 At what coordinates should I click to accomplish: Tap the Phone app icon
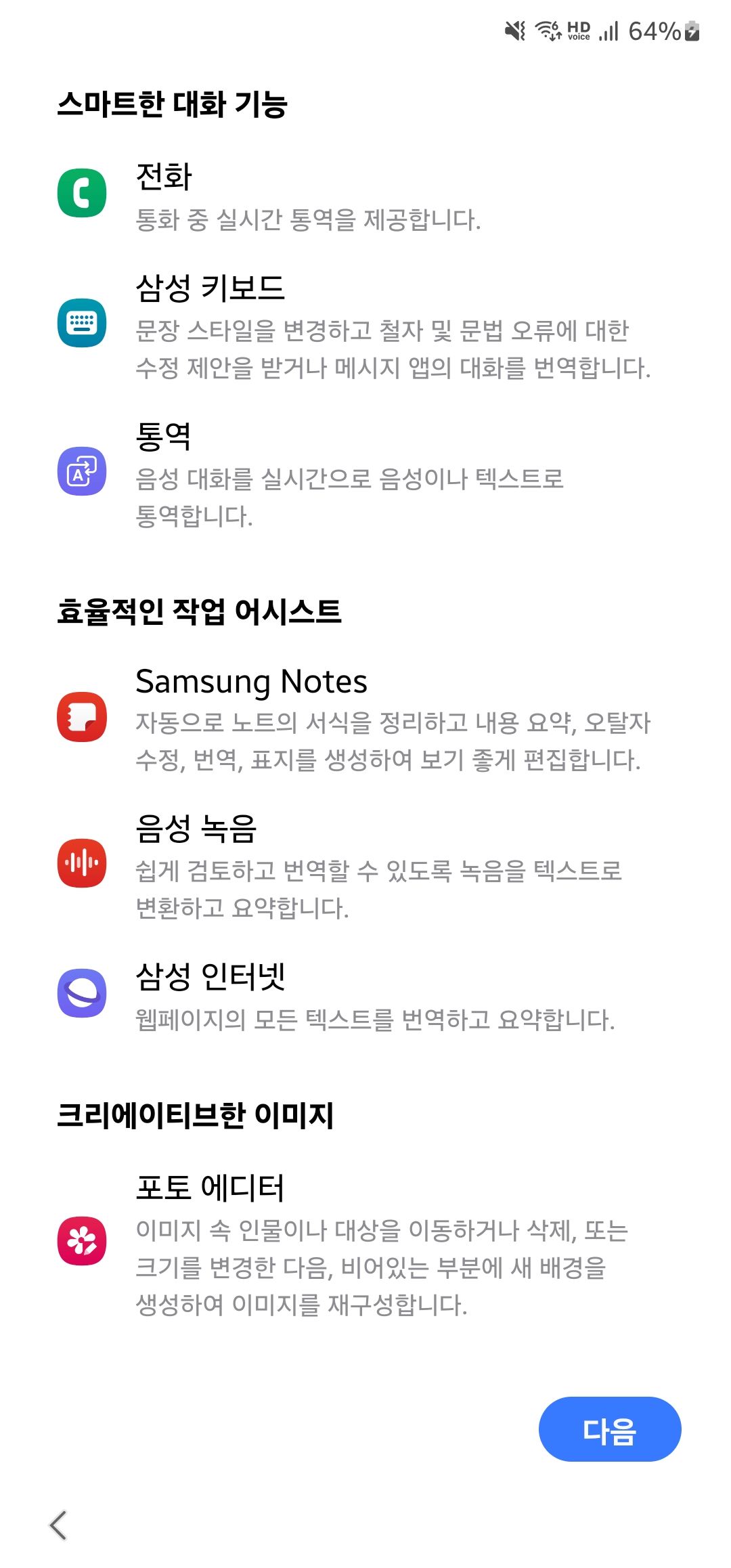tap(81, 191)
